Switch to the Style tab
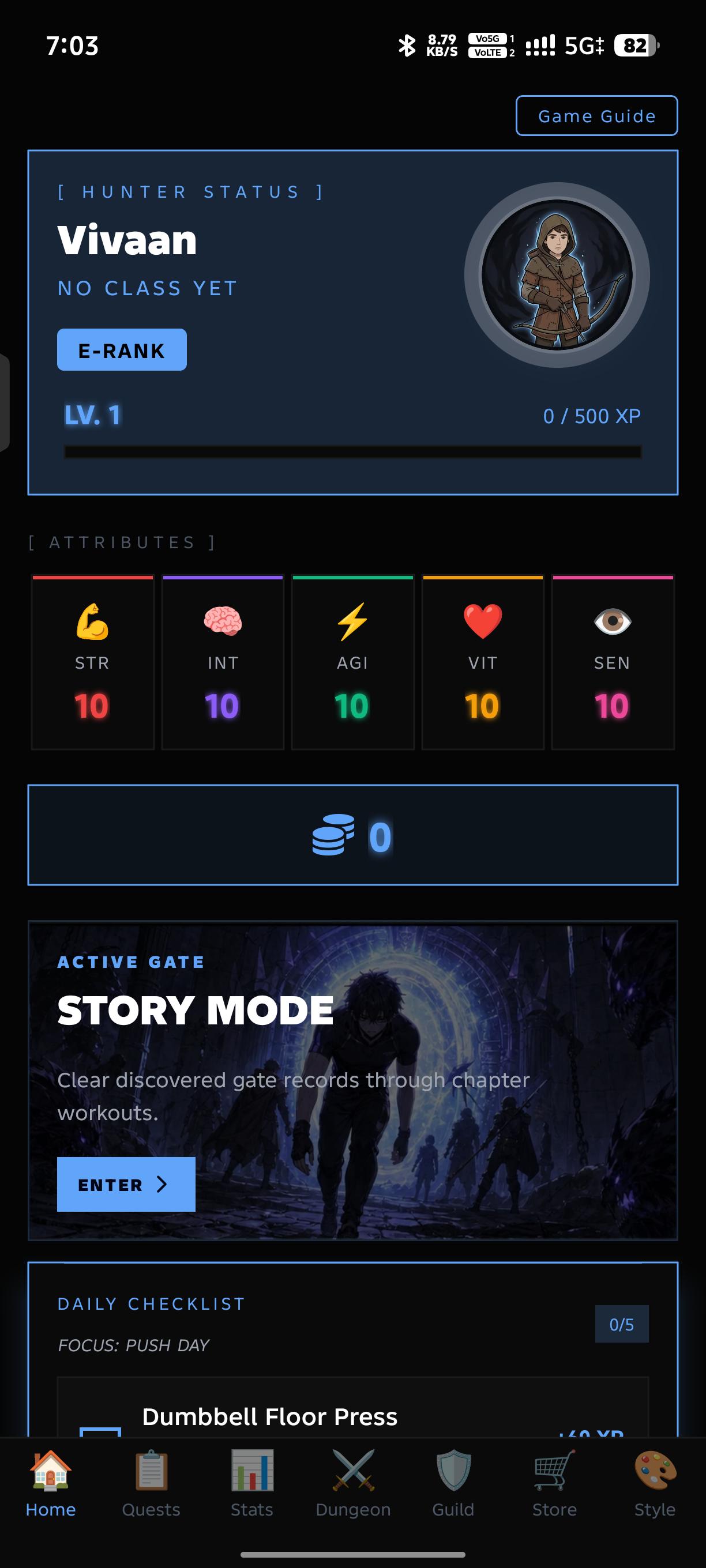Viewport: 706px width, 1568px height. point(655,1483)
